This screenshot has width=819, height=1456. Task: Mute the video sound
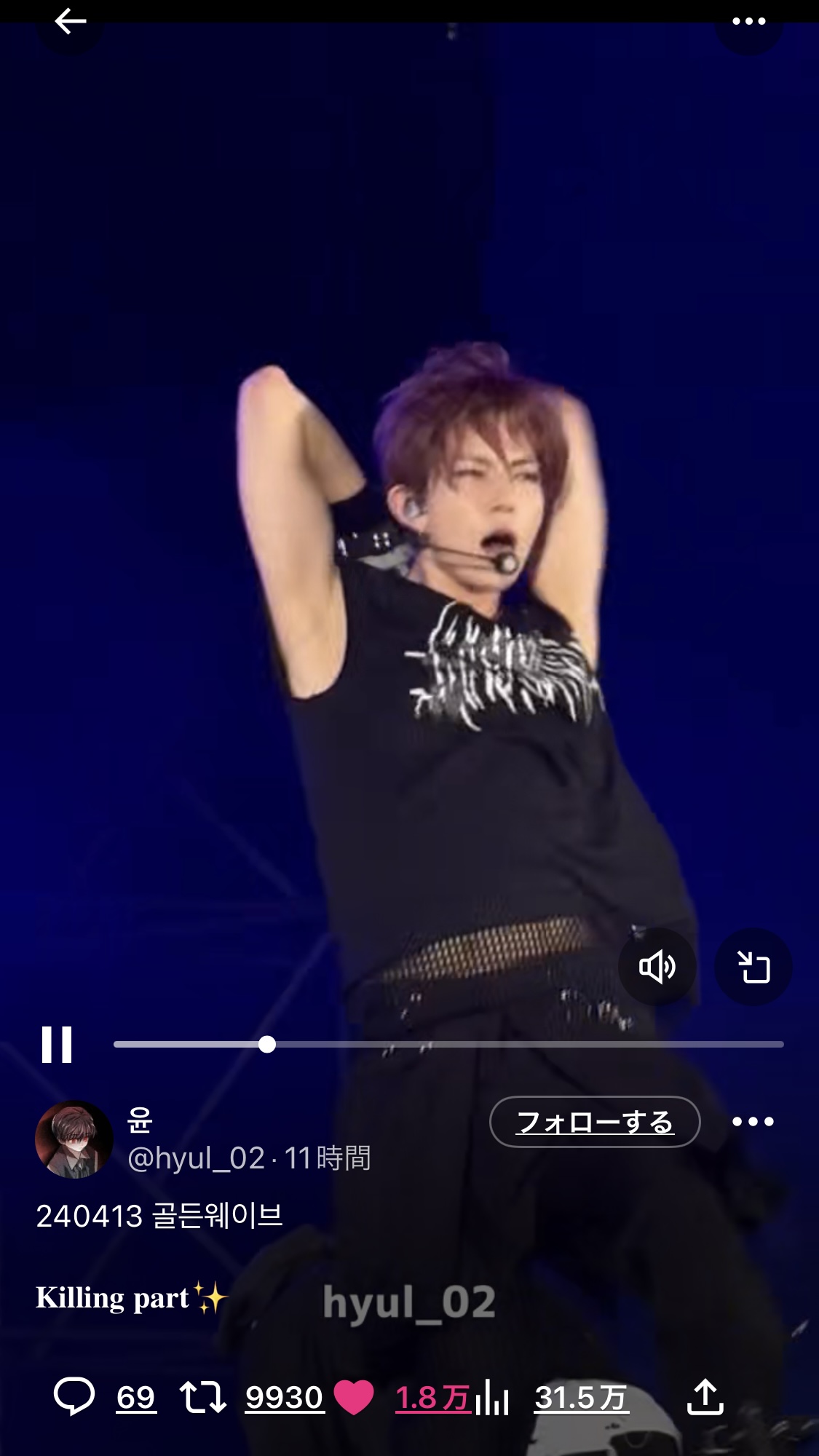tap(657, 967)
